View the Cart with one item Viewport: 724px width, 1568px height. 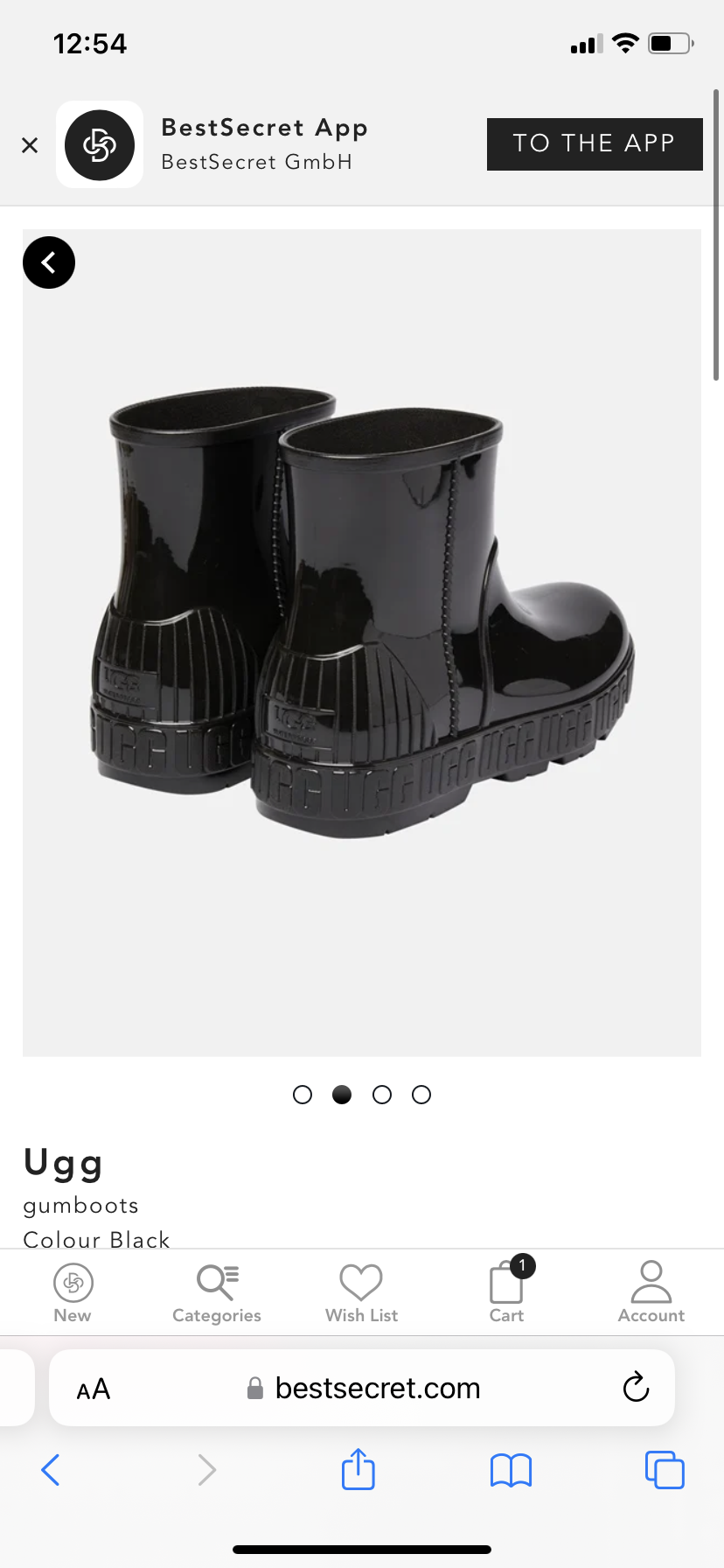click(x=507, y=1293)
